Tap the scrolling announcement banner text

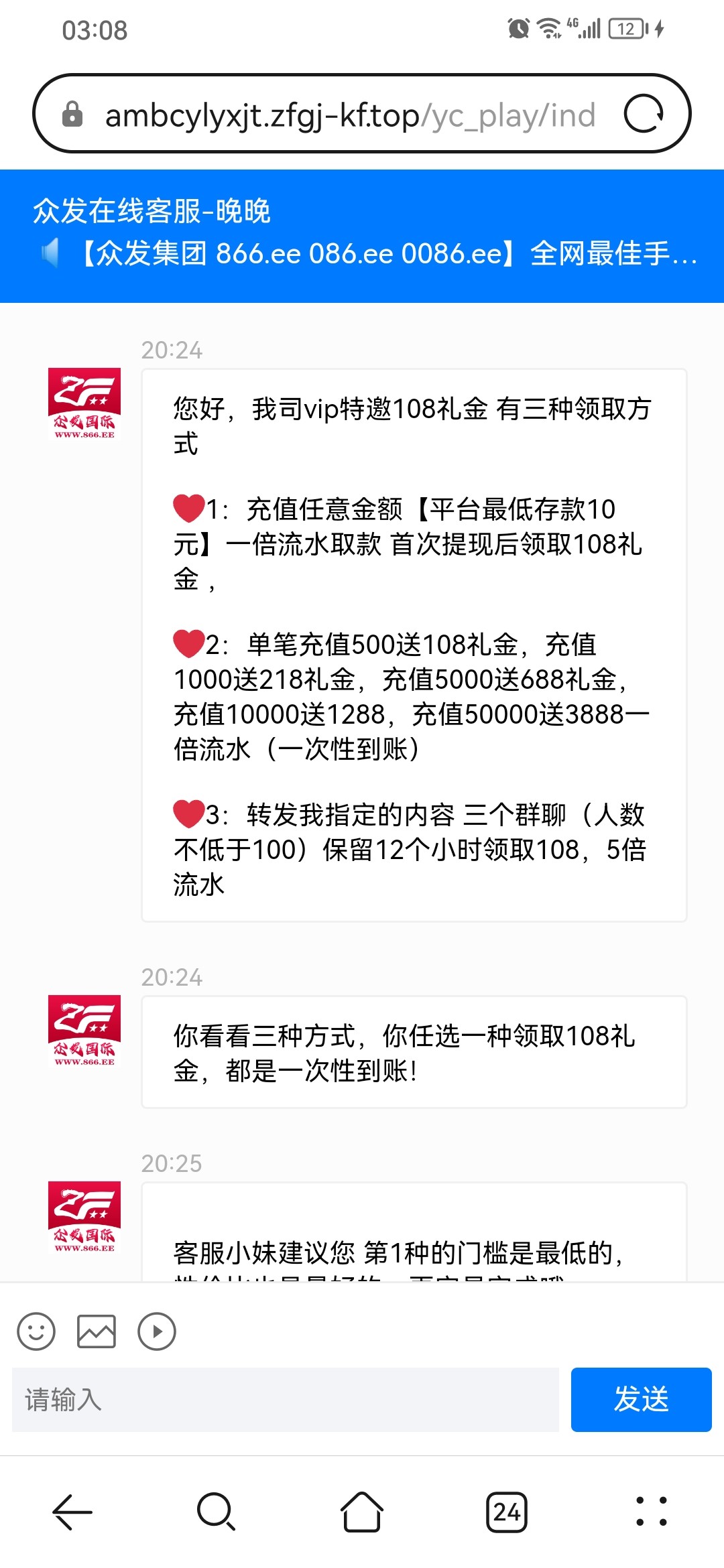click(375, 255)
